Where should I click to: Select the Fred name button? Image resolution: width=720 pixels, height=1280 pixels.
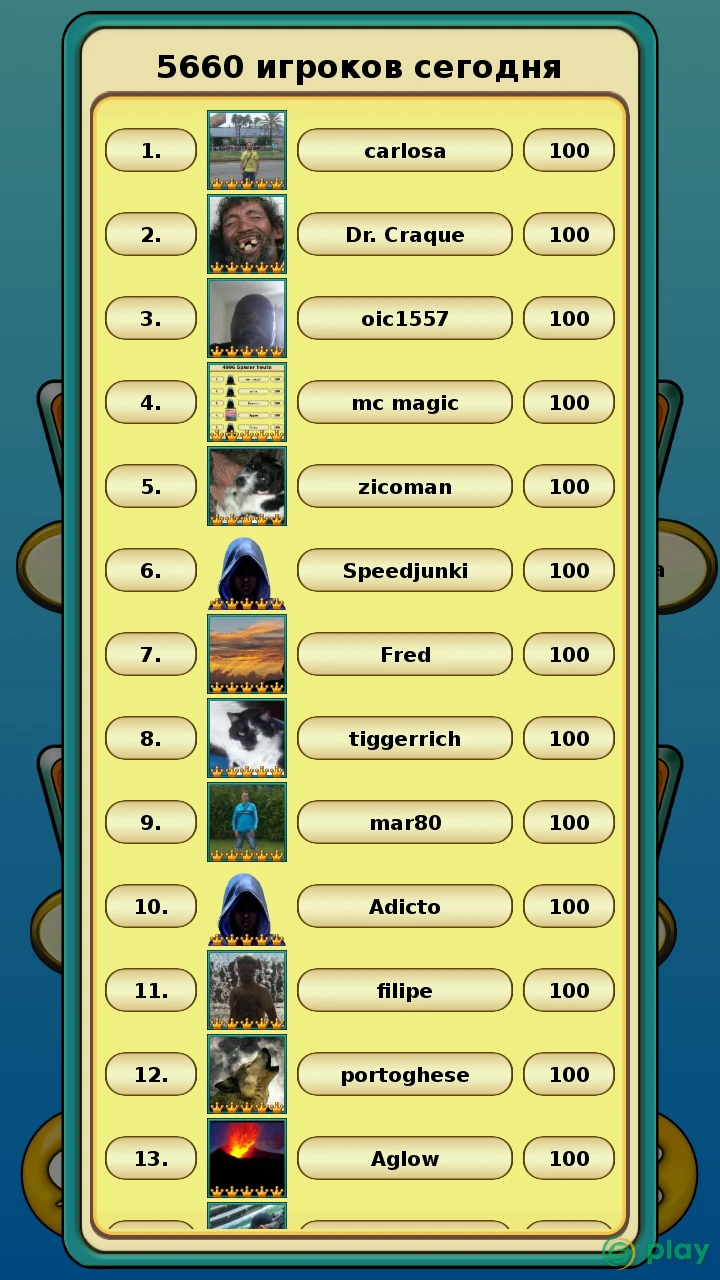(405, 654)
